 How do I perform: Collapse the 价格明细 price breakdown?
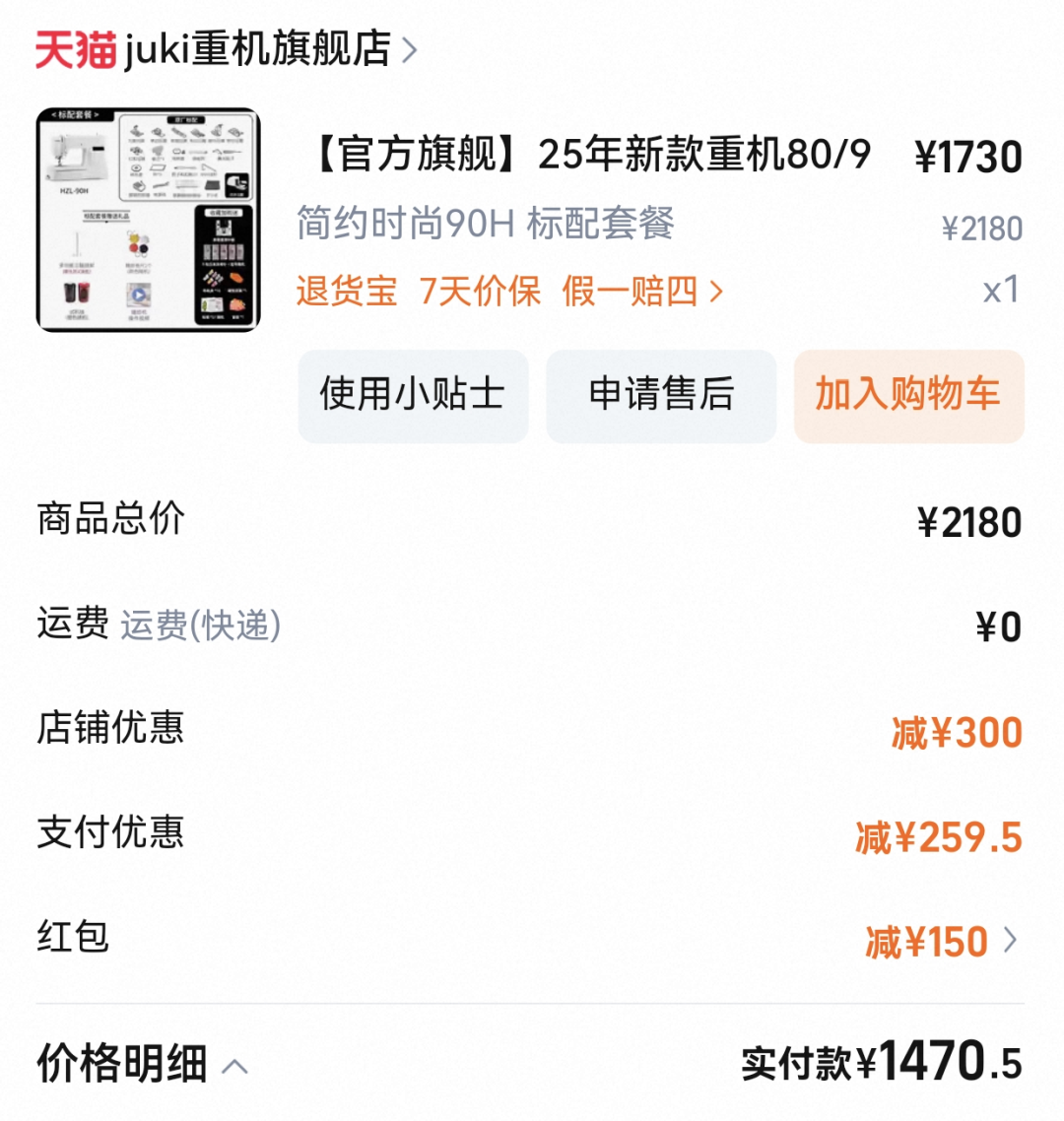(143, 1064)
